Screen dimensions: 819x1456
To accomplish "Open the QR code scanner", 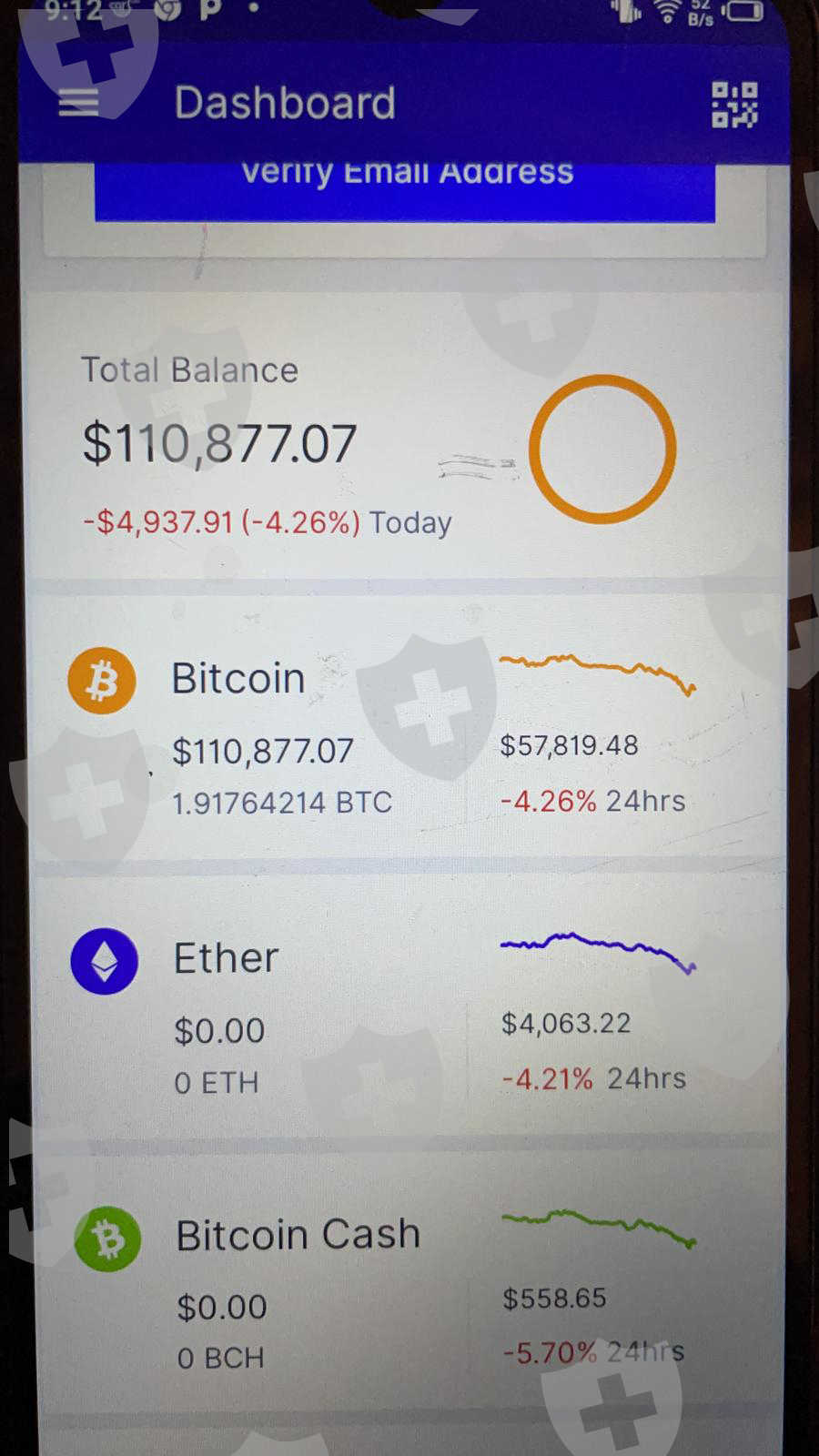I will tap(733, 105).
